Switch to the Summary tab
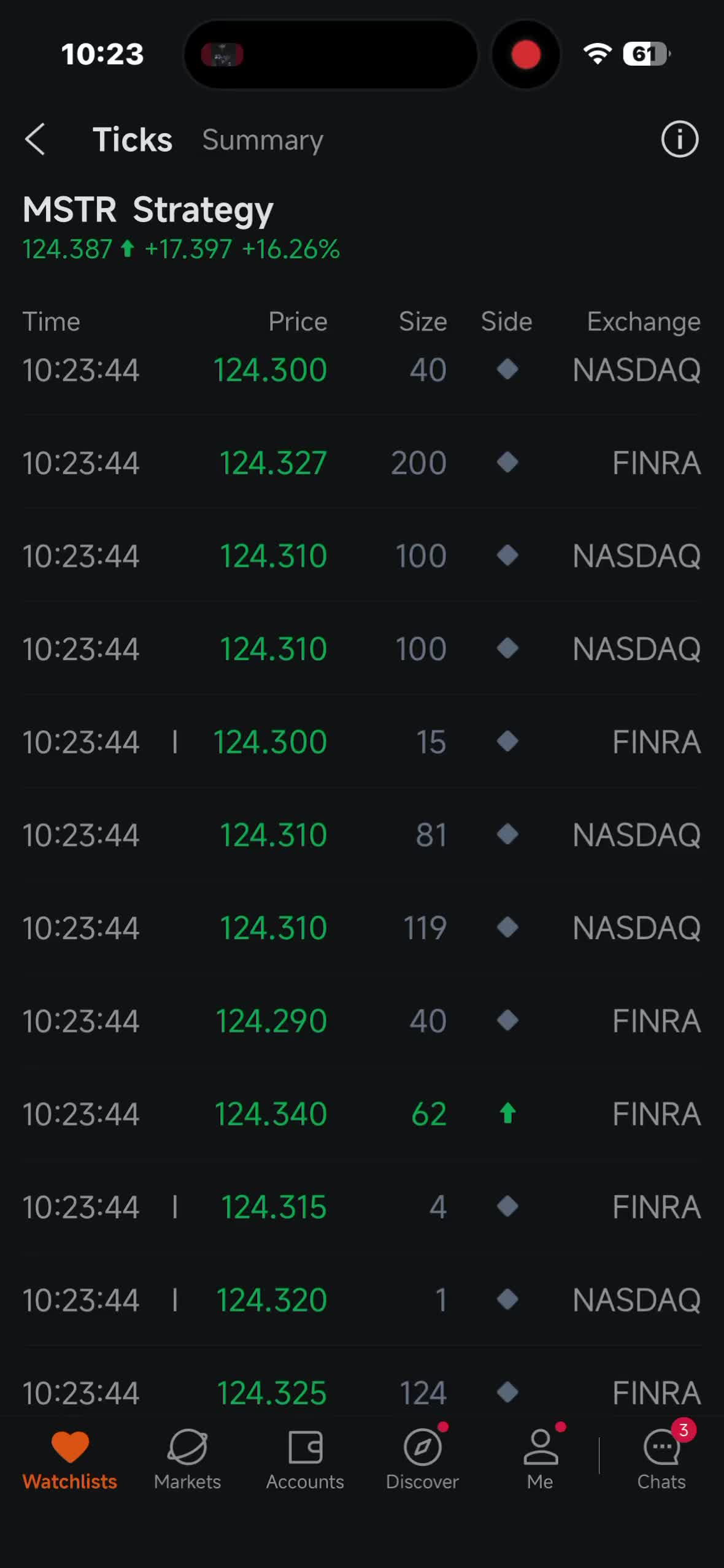The height and width of the screenshot is (1568, 724). click(263, 140)
